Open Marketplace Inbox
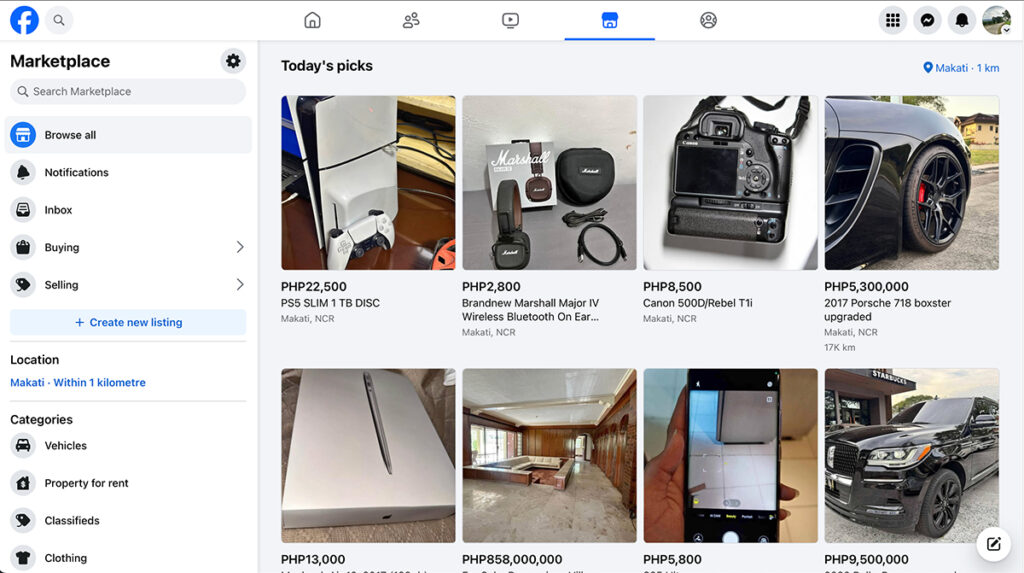The height and width of the screenshot is (573, 1024). pos(58,210)
